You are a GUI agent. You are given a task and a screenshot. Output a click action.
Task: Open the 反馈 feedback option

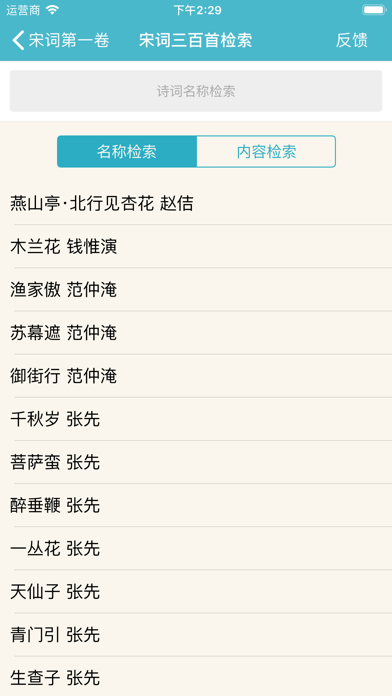point(352,40)
